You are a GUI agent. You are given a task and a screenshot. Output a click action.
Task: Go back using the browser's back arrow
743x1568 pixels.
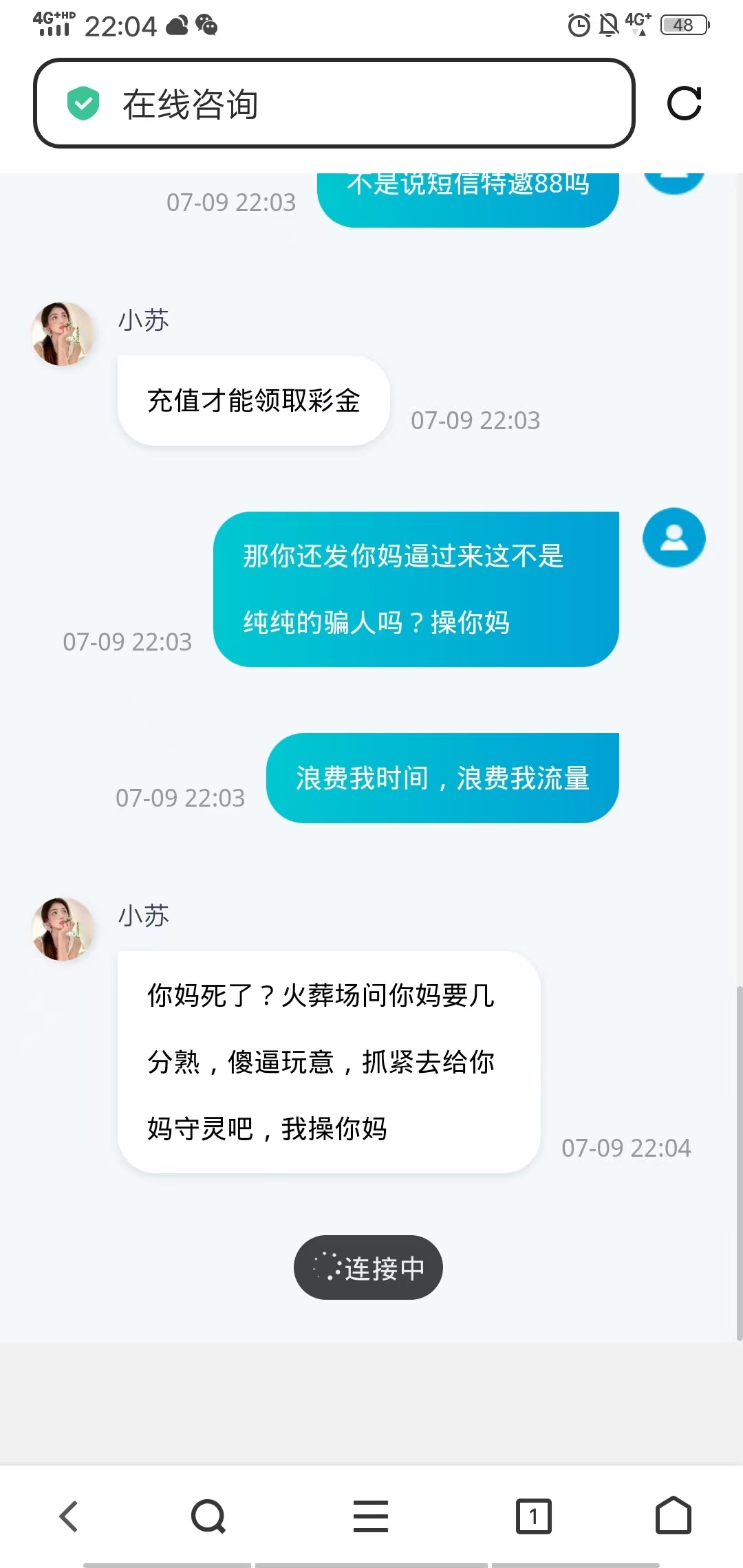tap(69, 1516)
